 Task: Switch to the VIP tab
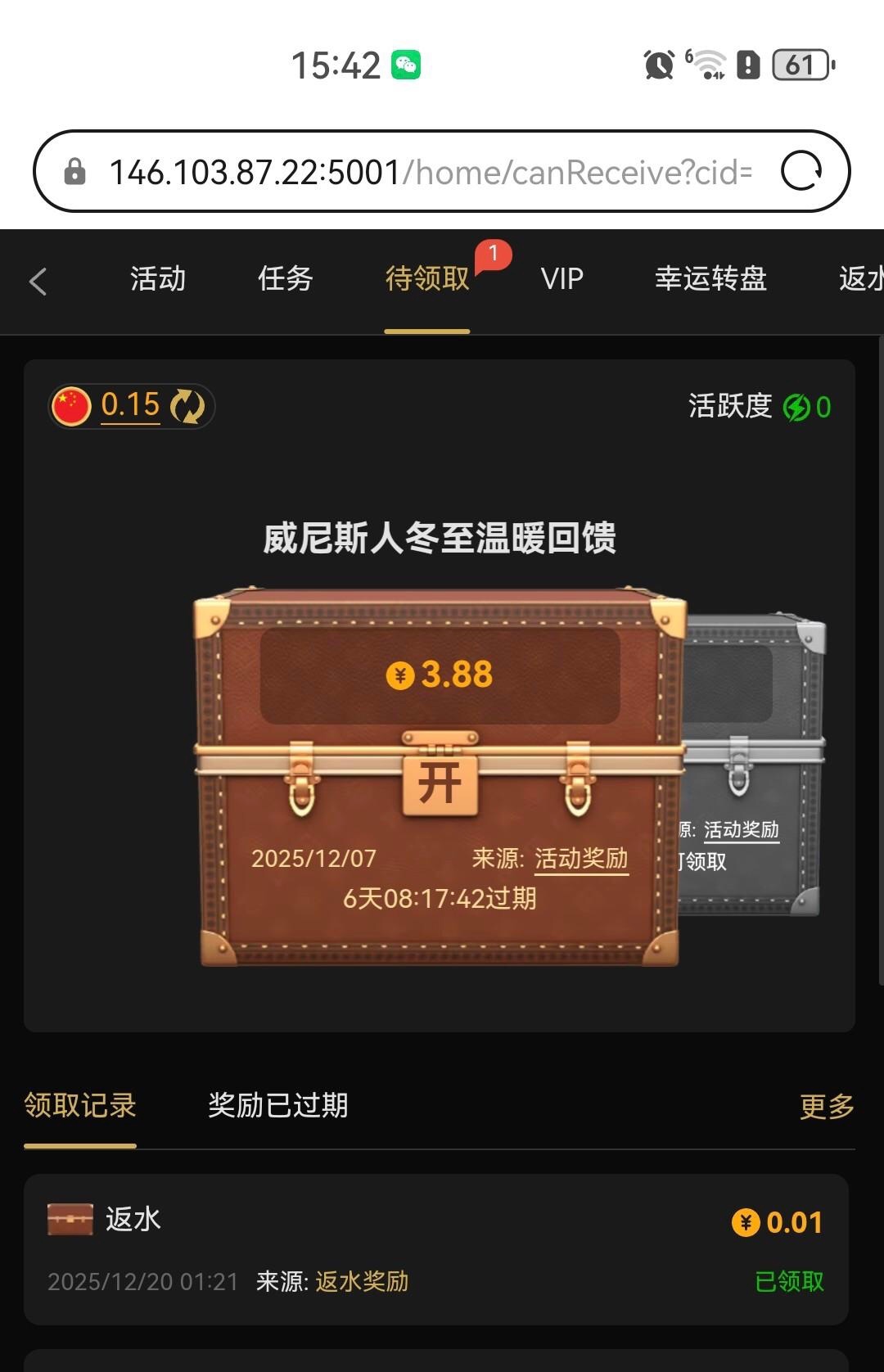(x=562, y=279)
